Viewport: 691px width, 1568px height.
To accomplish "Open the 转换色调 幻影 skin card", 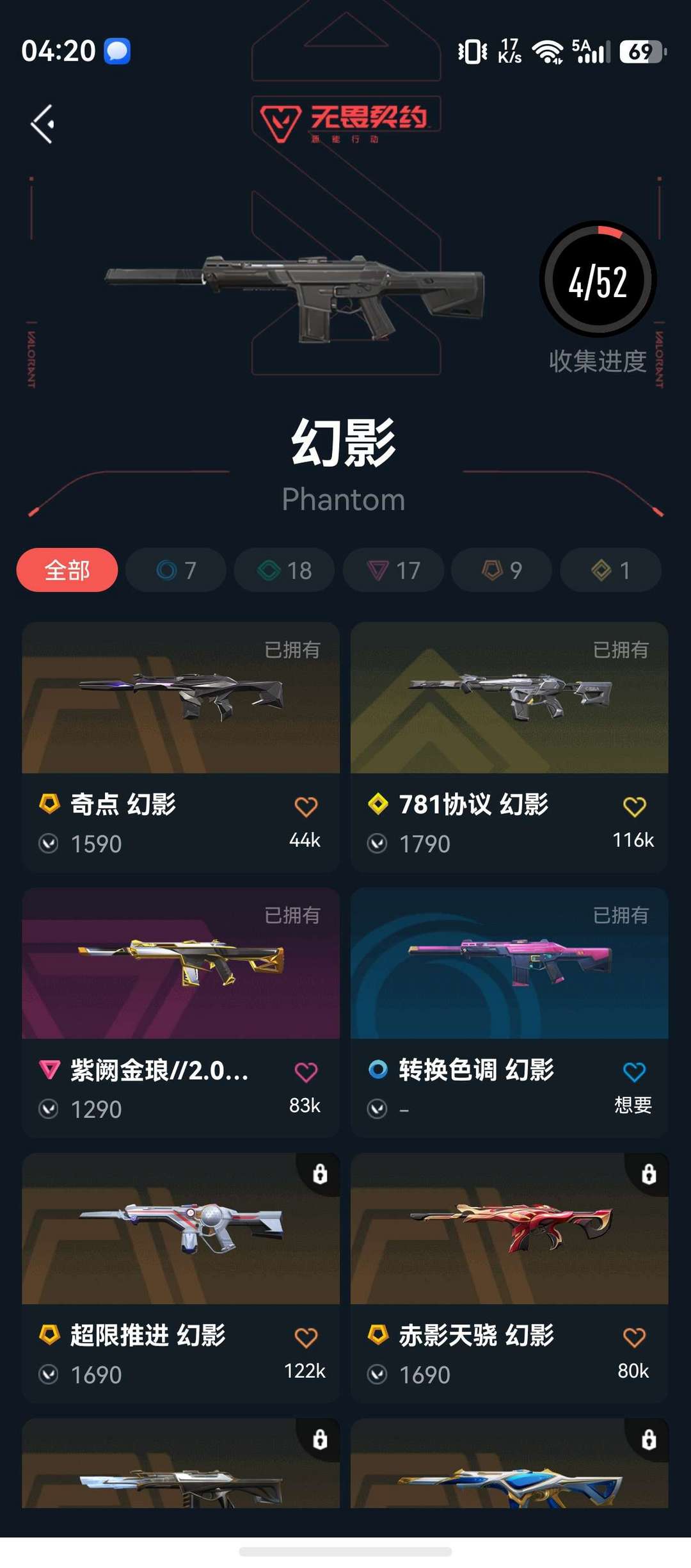I will (x=509, y=1012).
